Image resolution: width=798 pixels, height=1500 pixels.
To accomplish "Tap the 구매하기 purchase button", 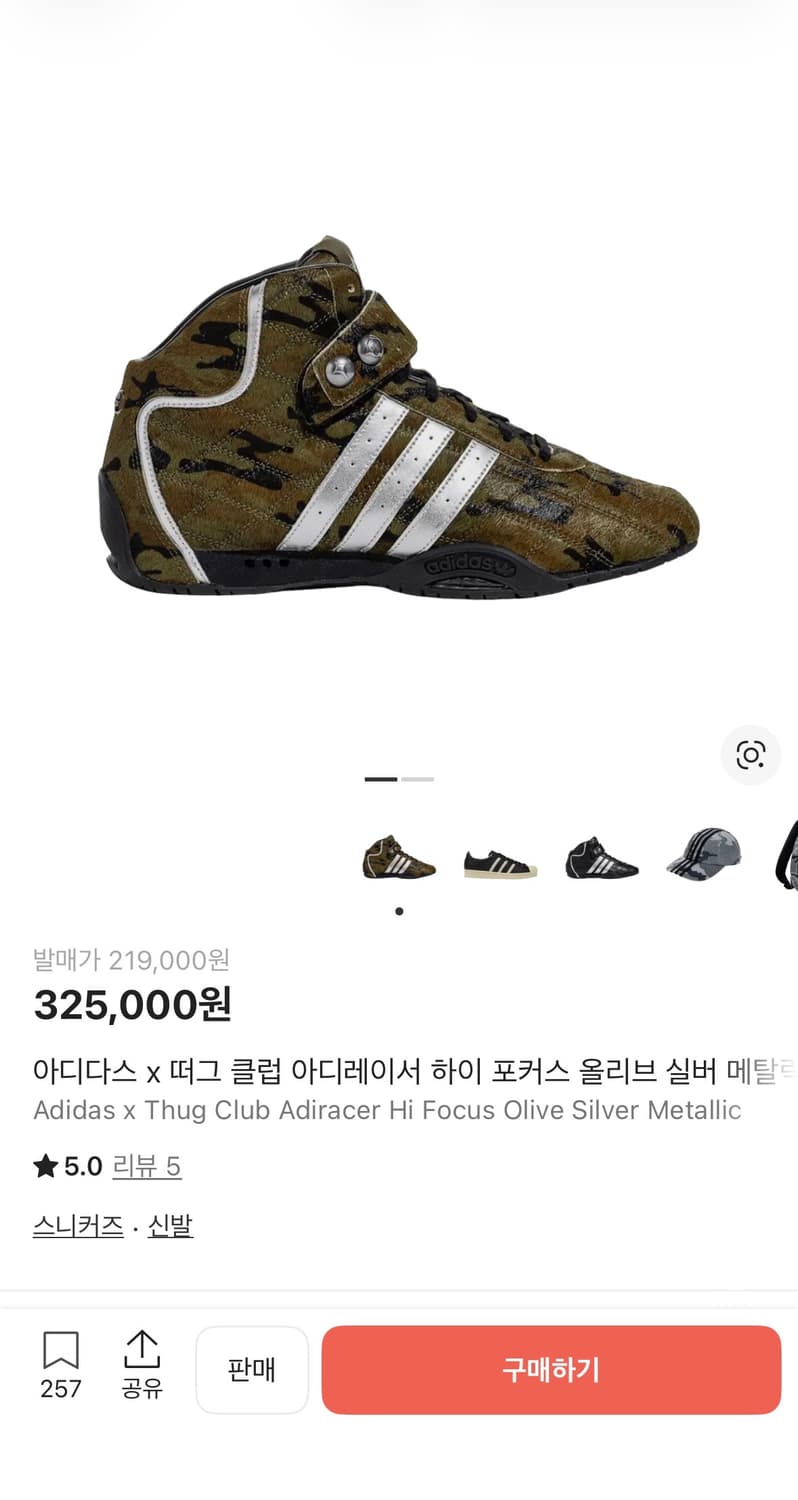I will pyautogui.click(x=551, y=1370).
